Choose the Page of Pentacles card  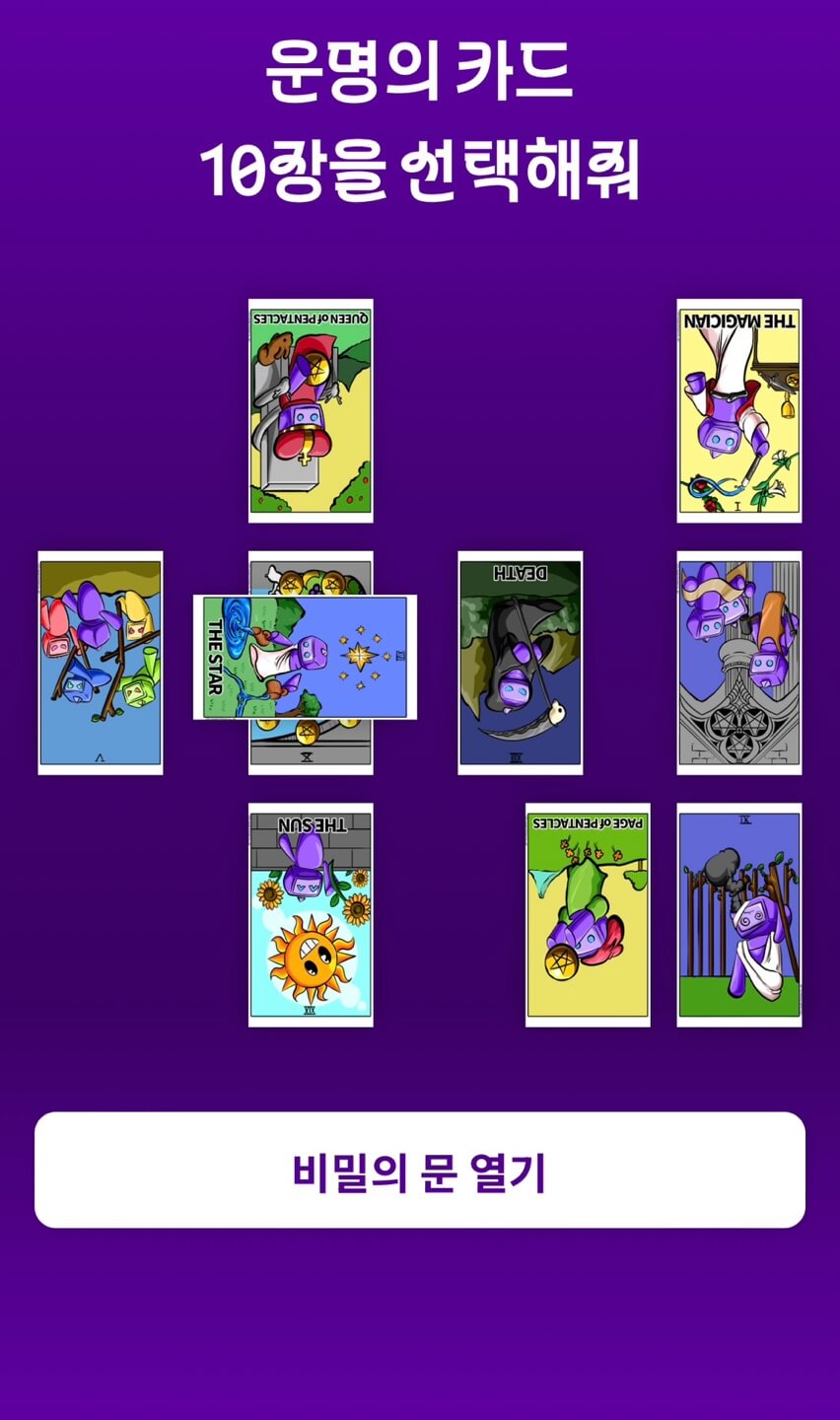[x=588, y=915]
